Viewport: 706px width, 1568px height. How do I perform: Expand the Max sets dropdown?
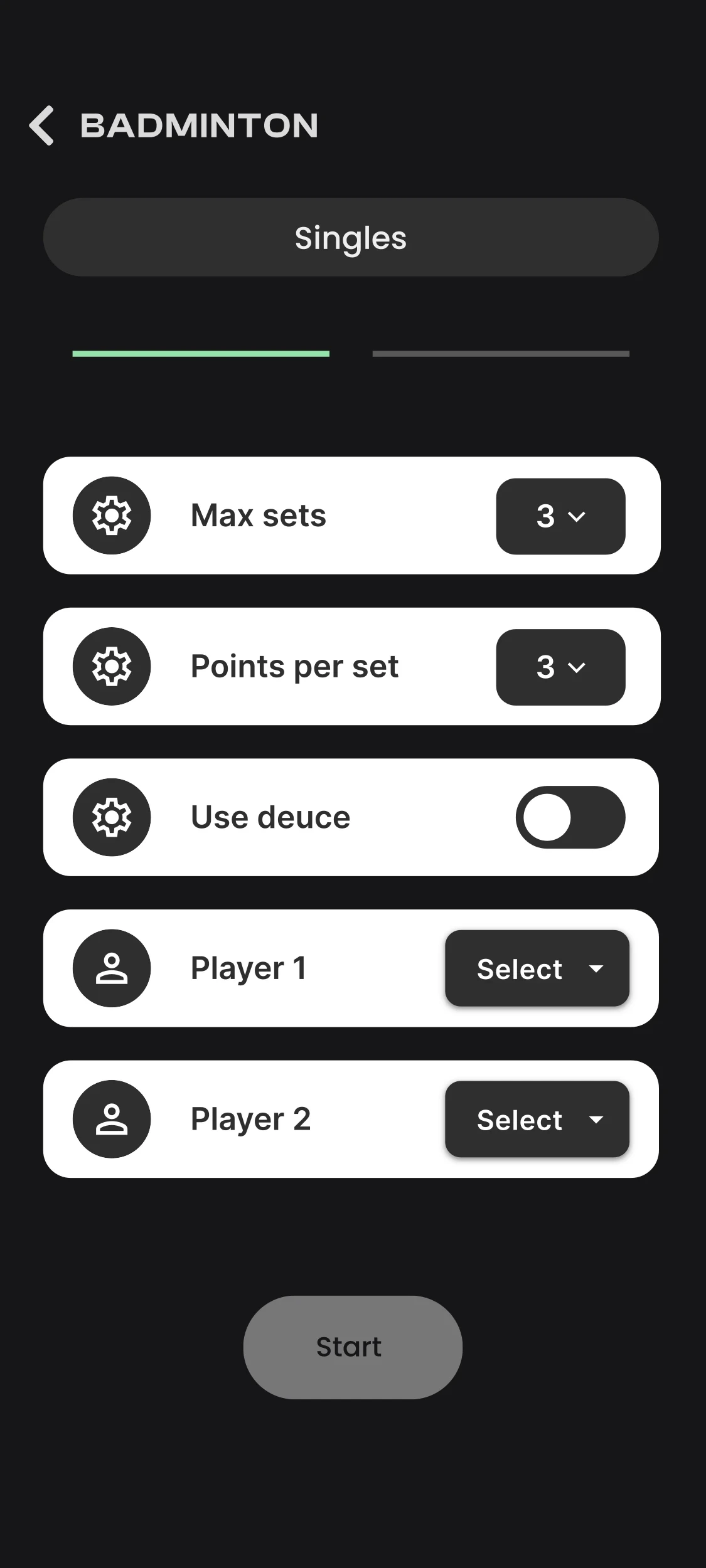[560, 516]
